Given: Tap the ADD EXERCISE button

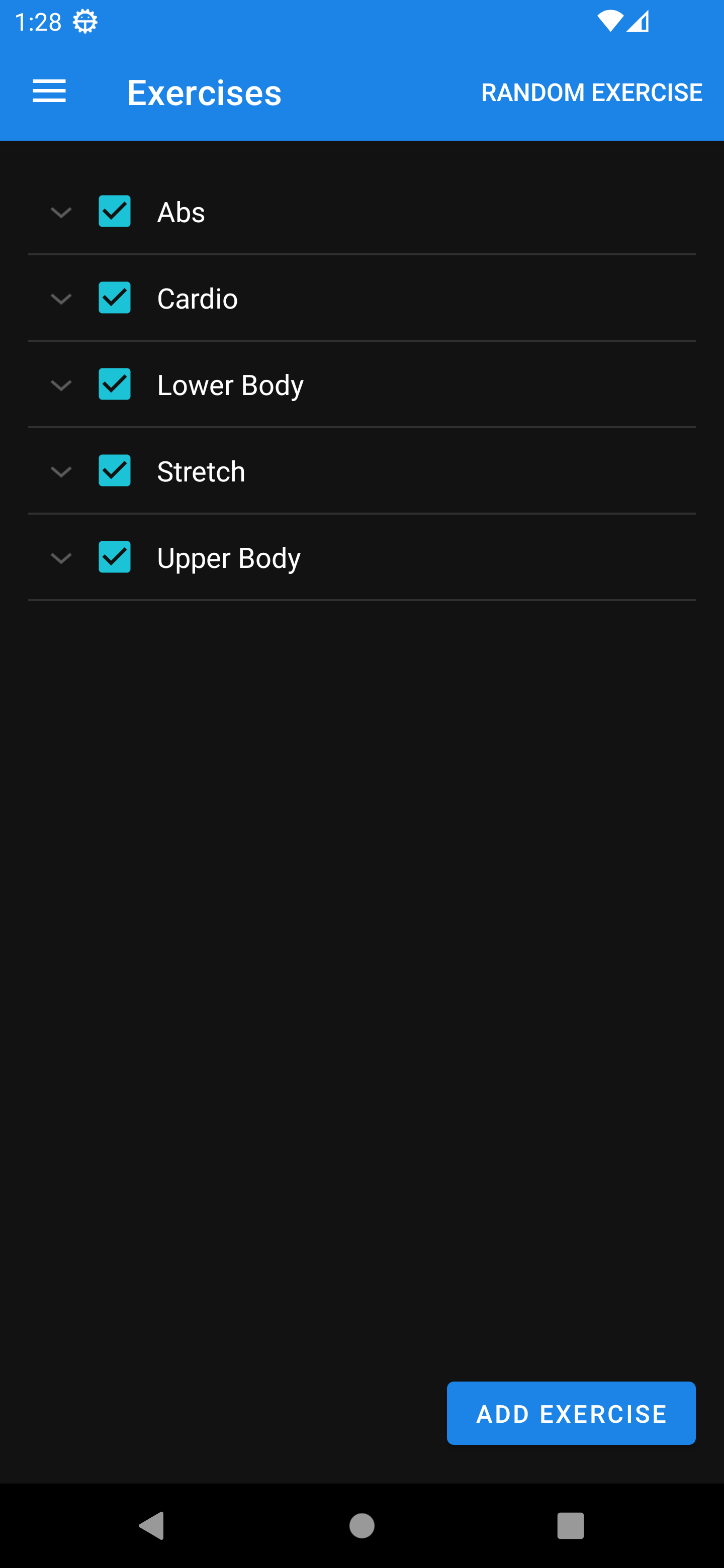Looking at the screenshot, I should point(571,1413).
